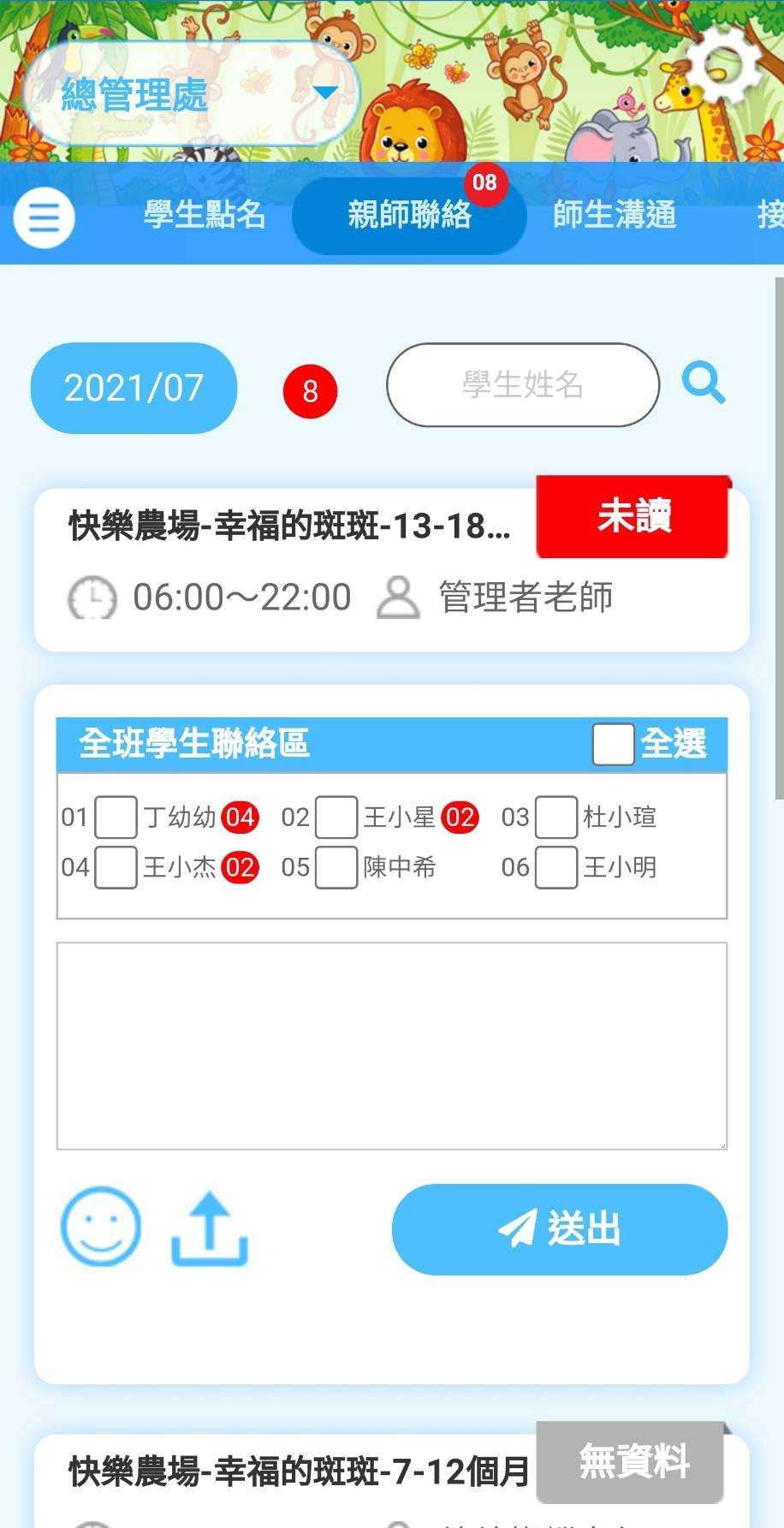This screenshot has width=784, height=1528.
Task: Switch to the 師生溝通 tab
Action: pyautogui.click(x=615, y=214)
